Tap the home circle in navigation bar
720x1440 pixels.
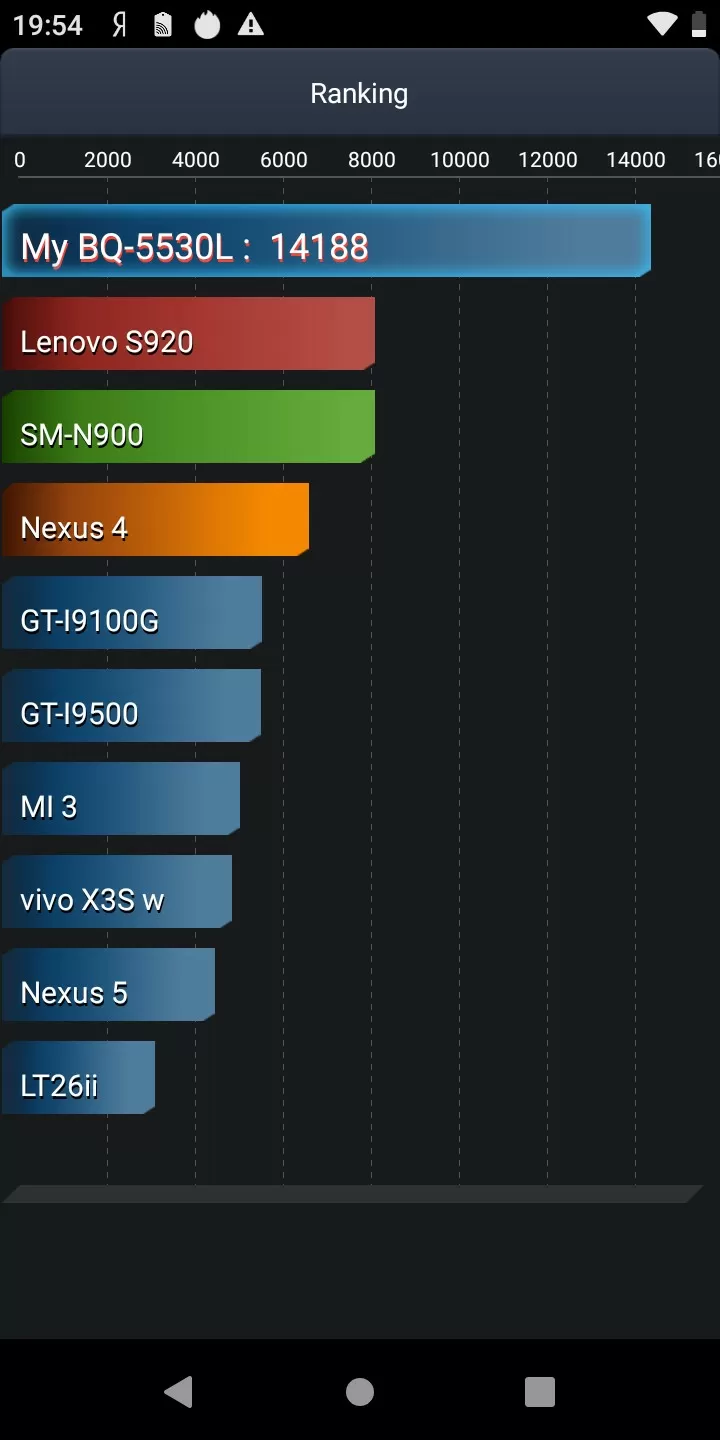[360, 1392]
